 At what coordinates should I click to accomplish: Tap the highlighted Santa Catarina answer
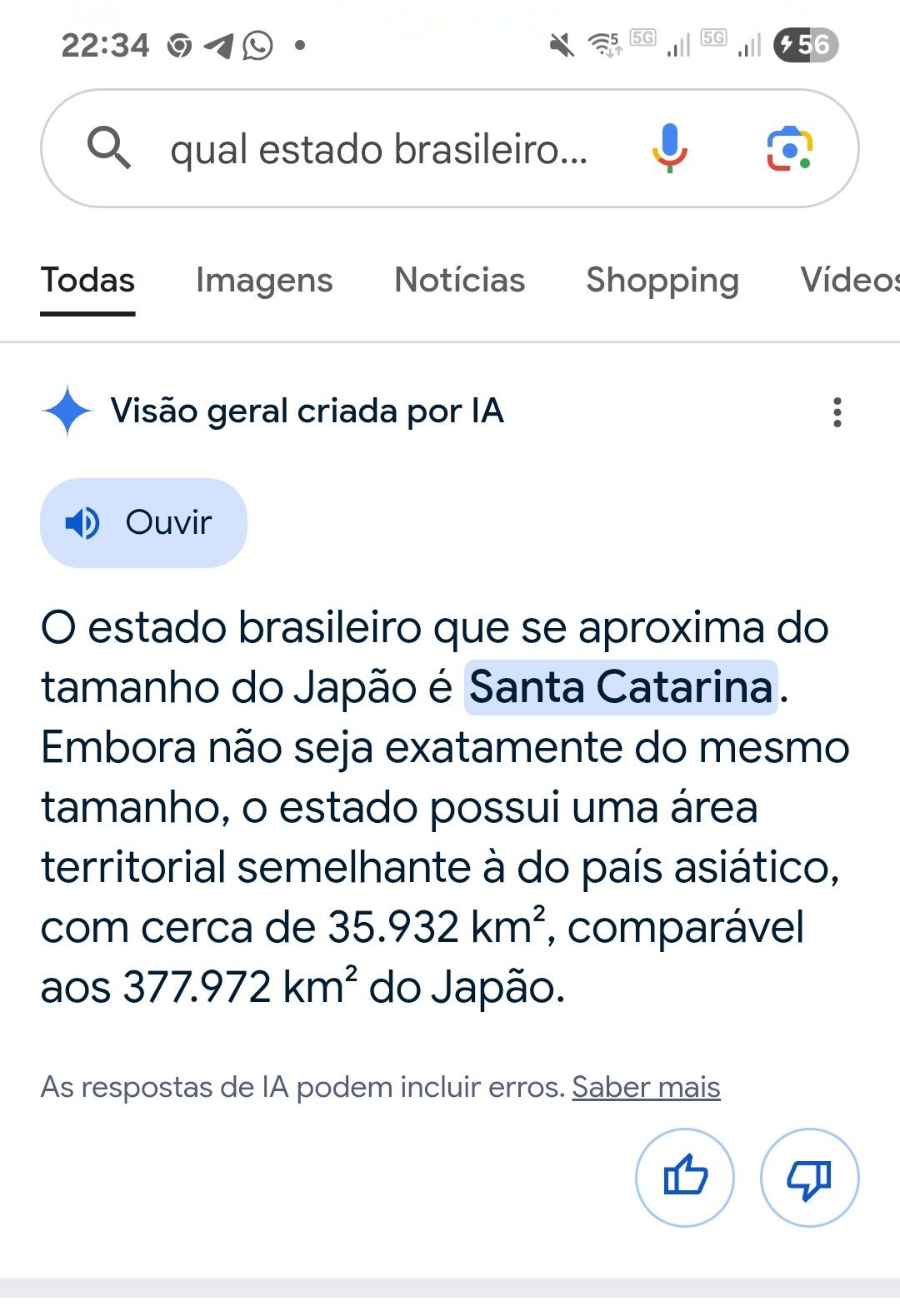(x=621, y=687)
